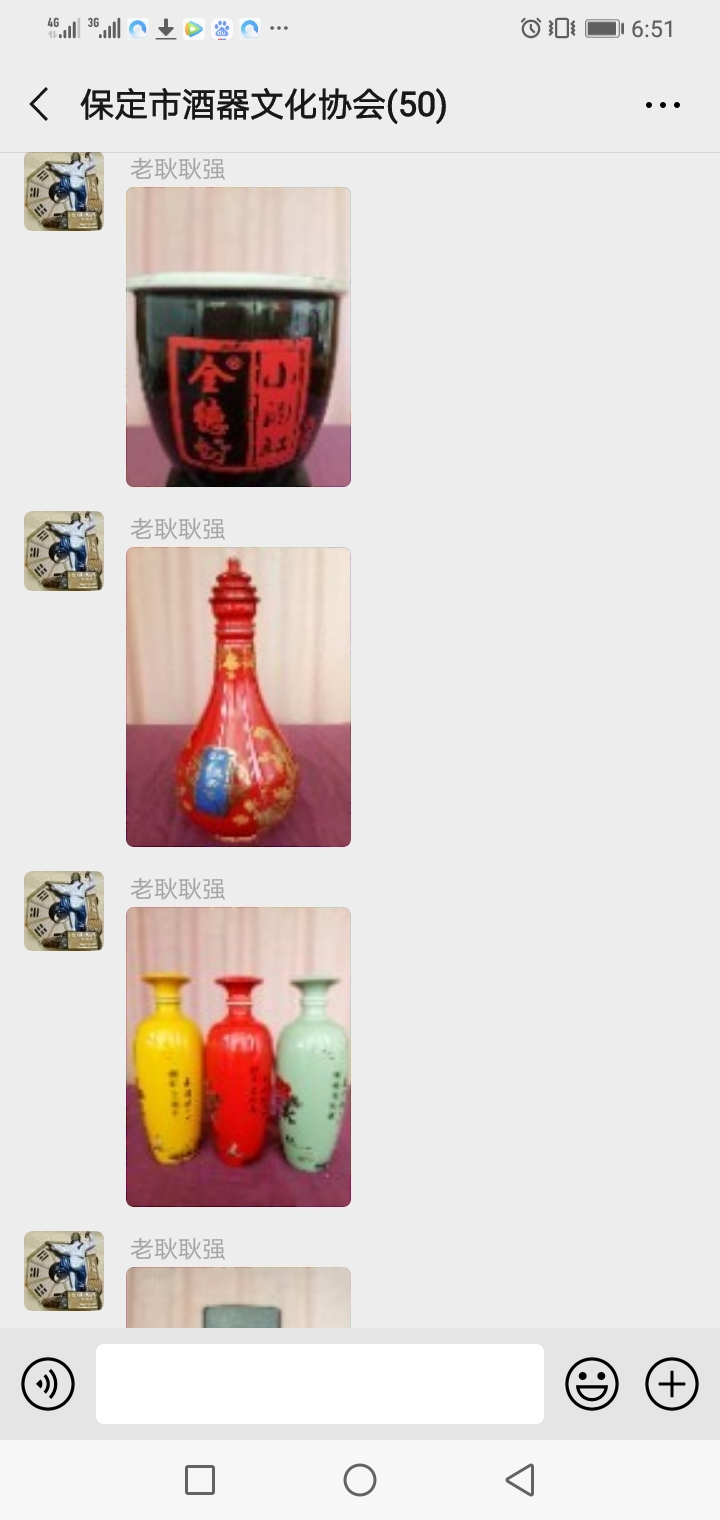Open the three colored bottles photo
The height and width of the screenshot is (1520, 720).
point(238,1057)
